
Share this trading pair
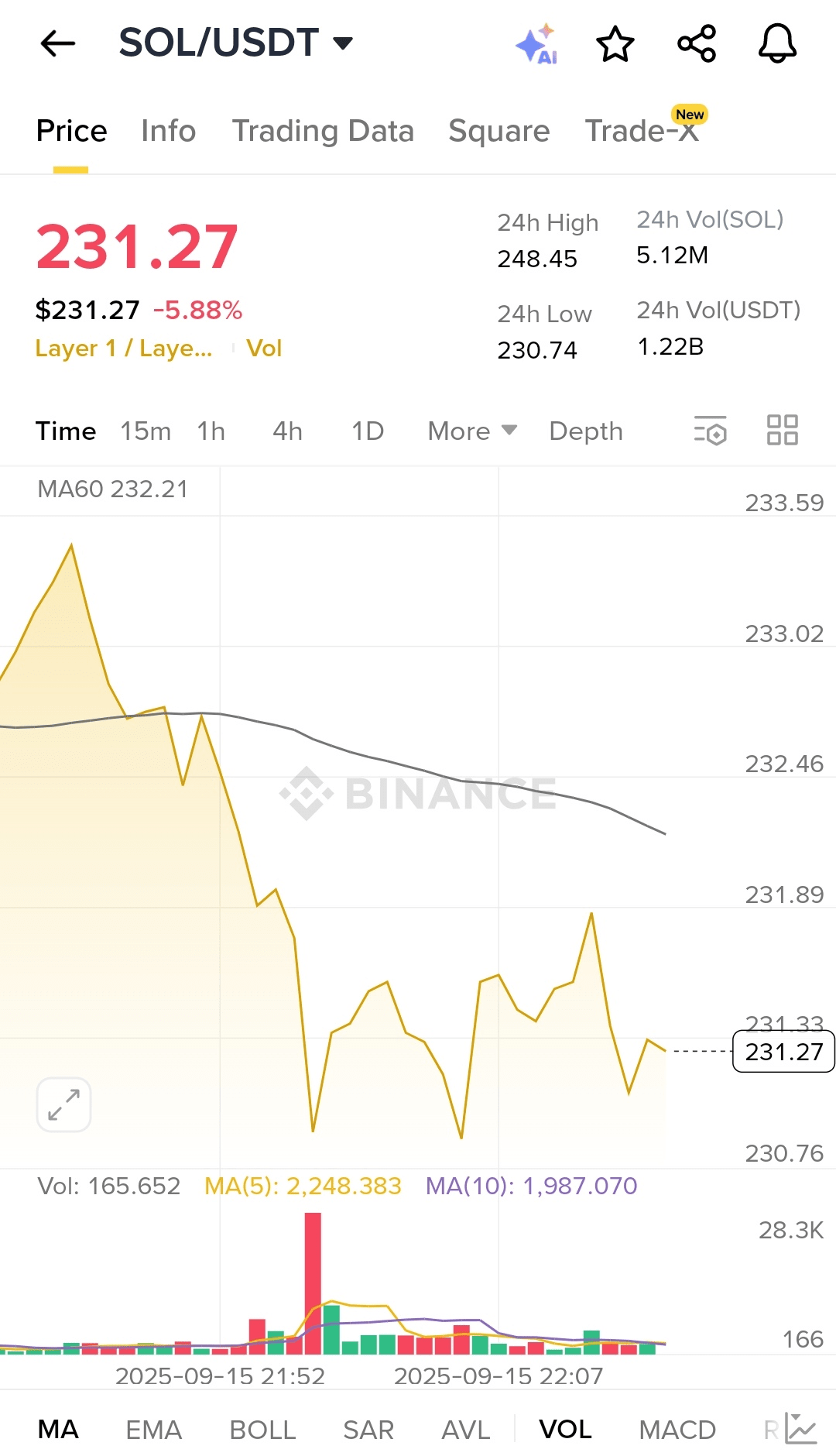697,43
